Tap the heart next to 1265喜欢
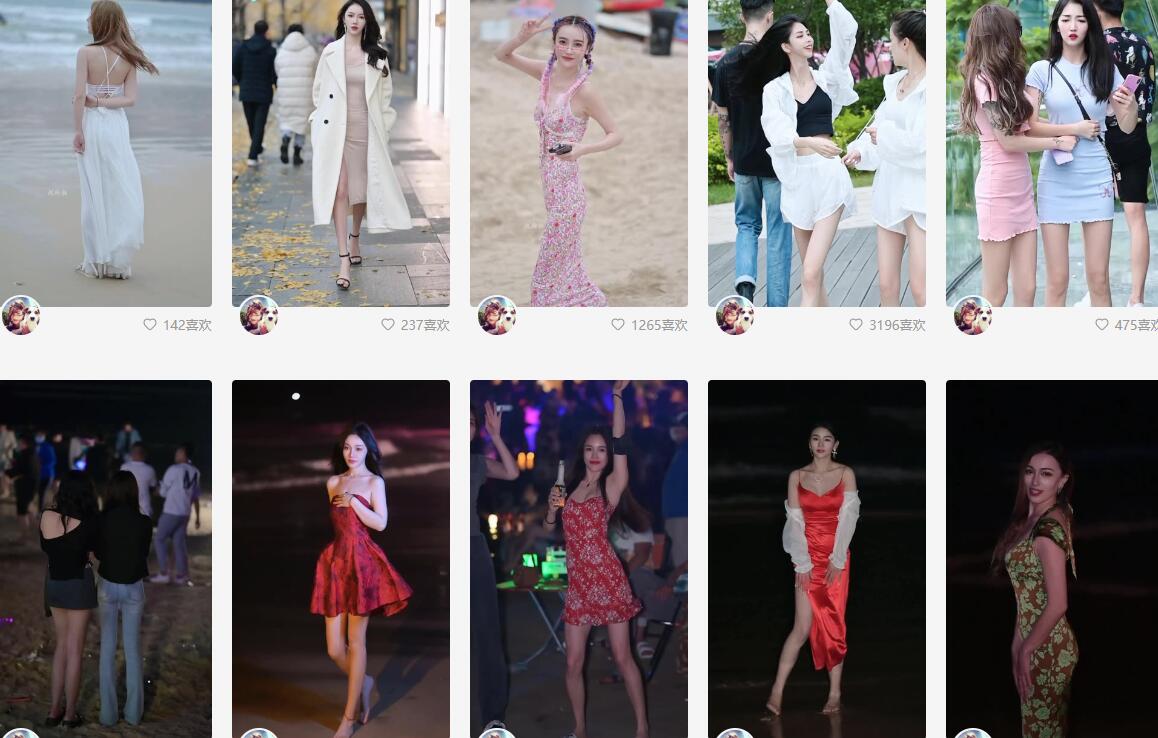Screen dimensions: 1158x738 tap(618, 325)
